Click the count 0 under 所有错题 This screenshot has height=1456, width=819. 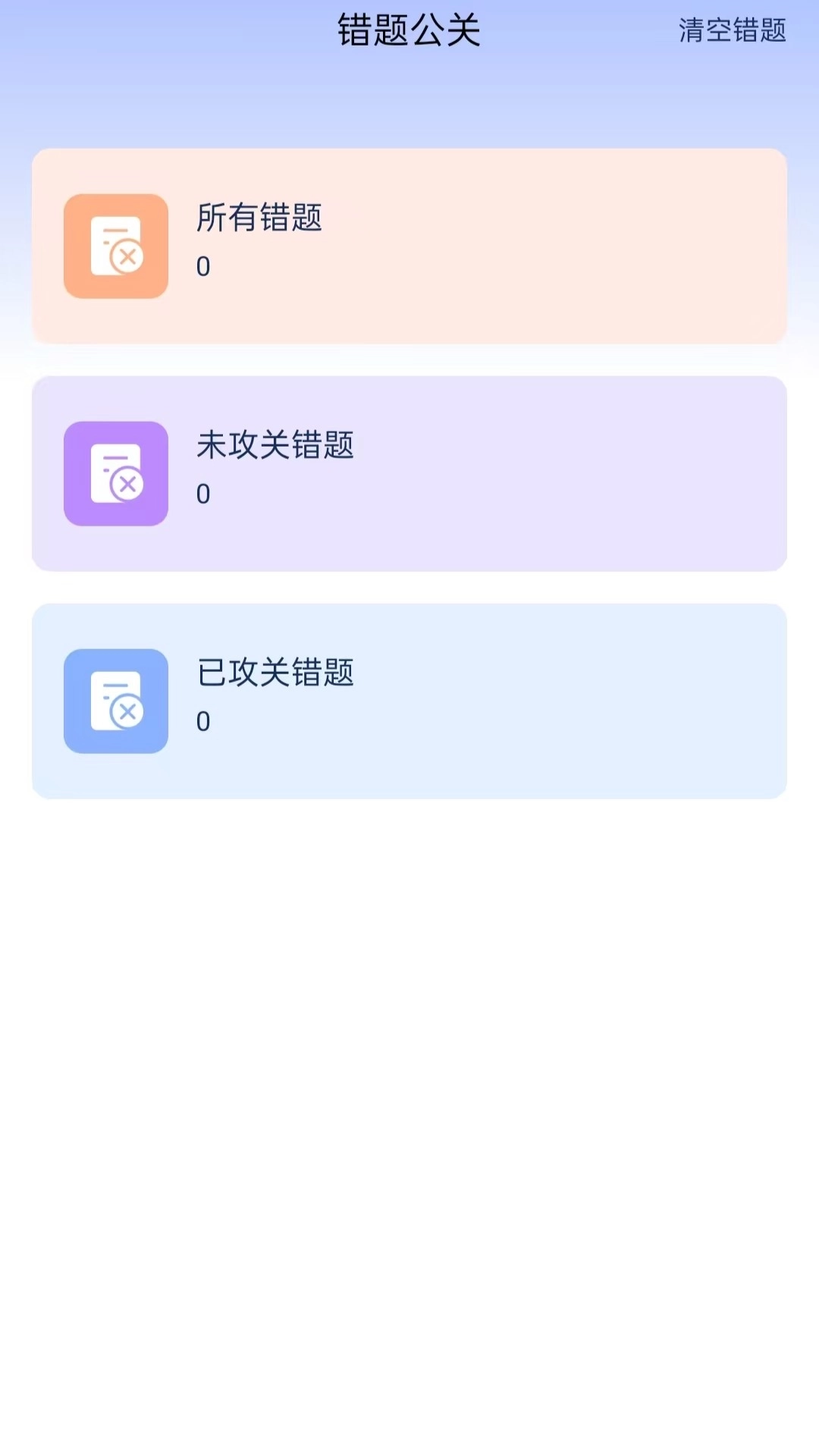tap(203, 267)
